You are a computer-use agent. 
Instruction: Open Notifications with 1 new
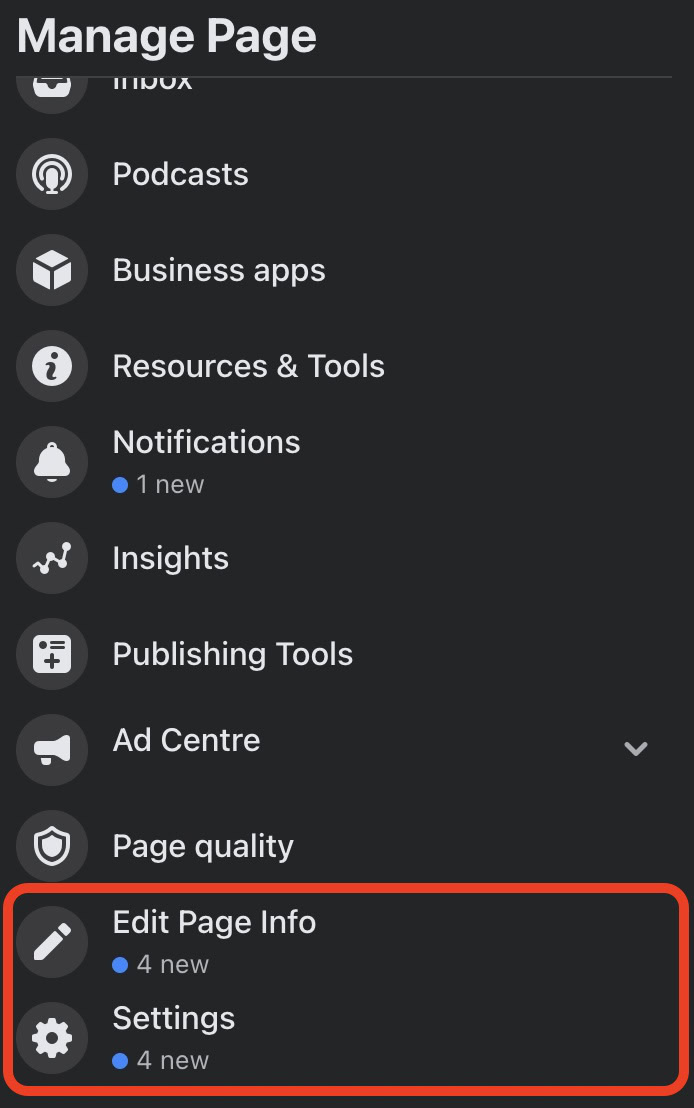206,460
